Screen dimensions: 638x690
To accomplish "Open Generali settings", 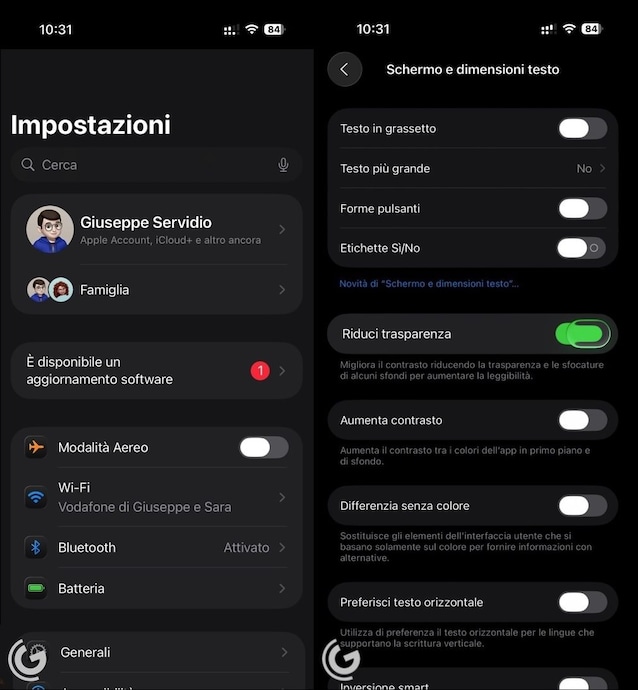I will 157,652.
